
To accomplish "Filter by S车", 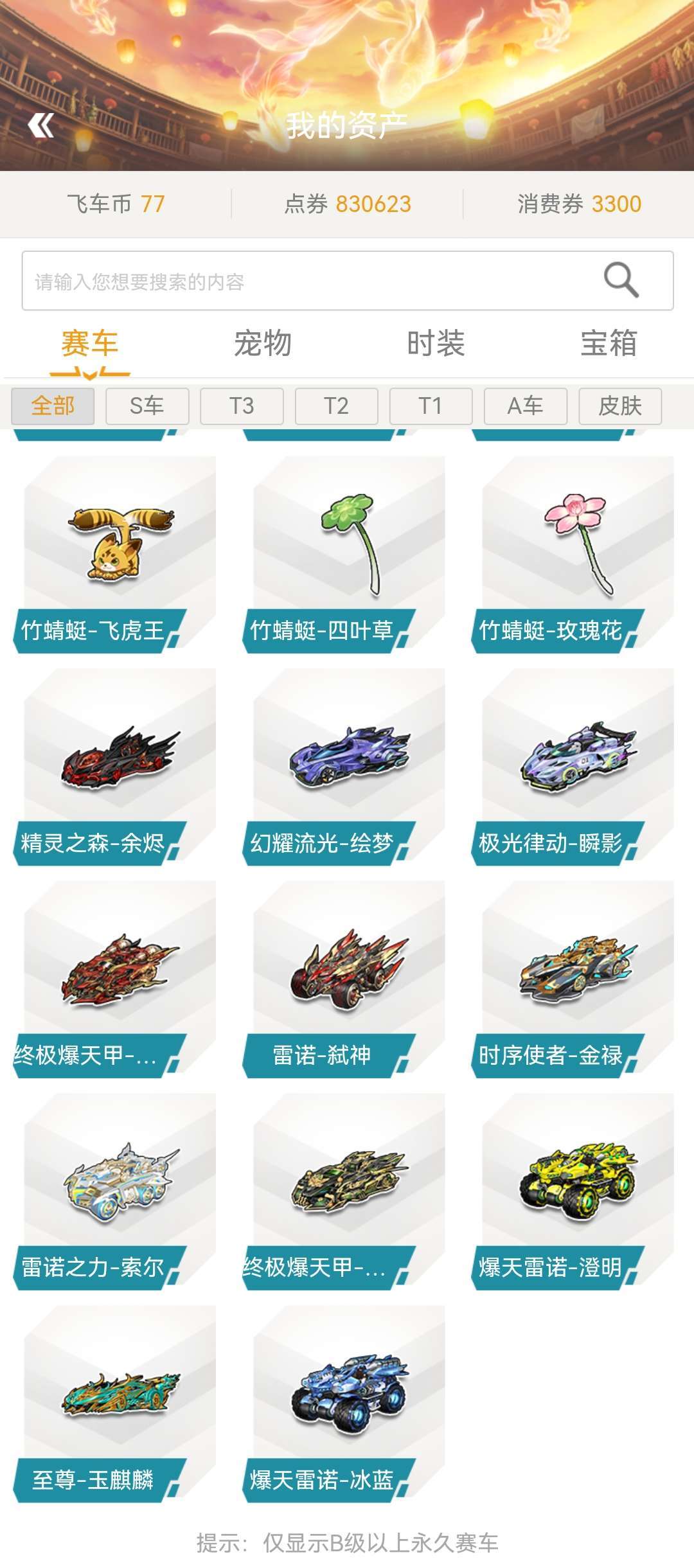I will click(147, 406).
